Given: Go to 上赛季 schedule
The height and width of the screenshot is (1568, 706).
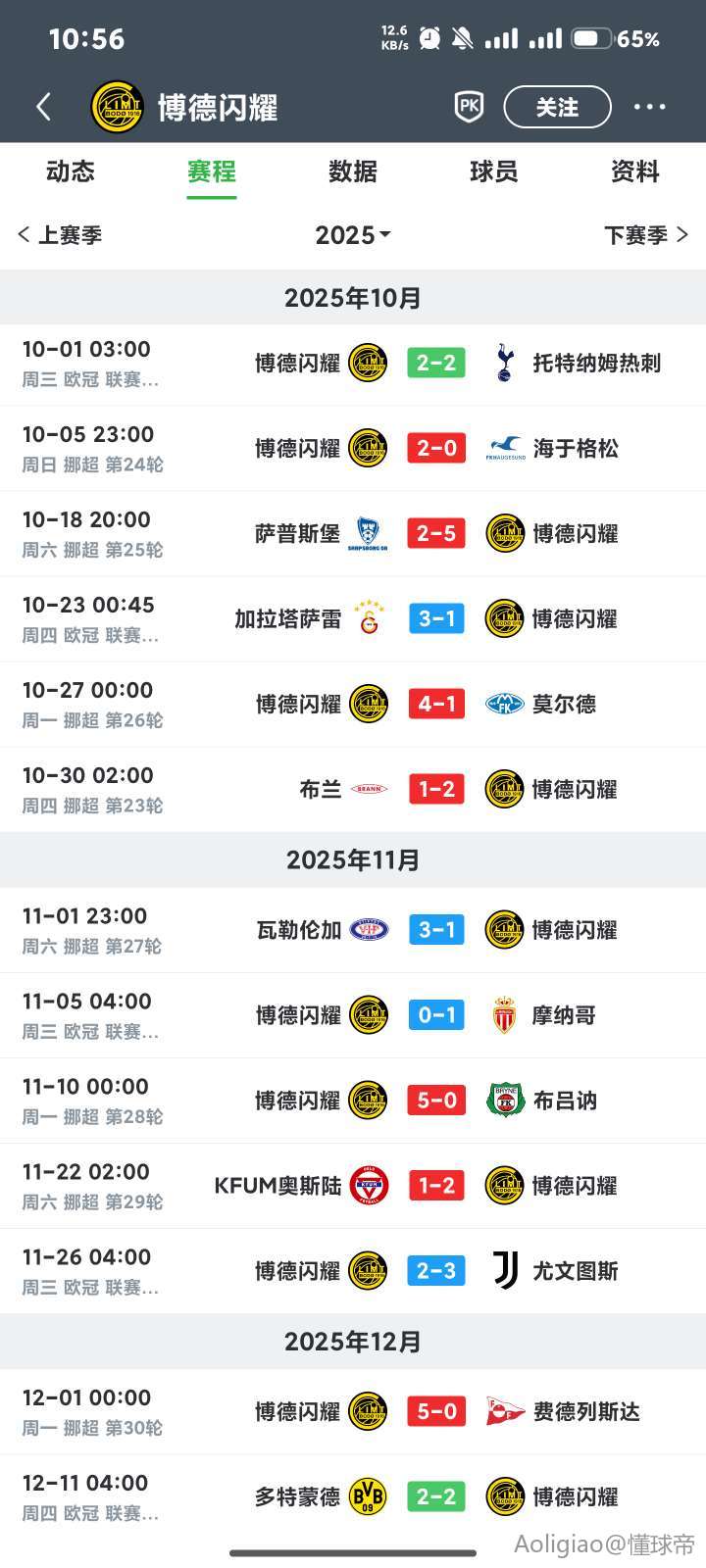Looking at the screenshot, I should click(x=61, y=235).
